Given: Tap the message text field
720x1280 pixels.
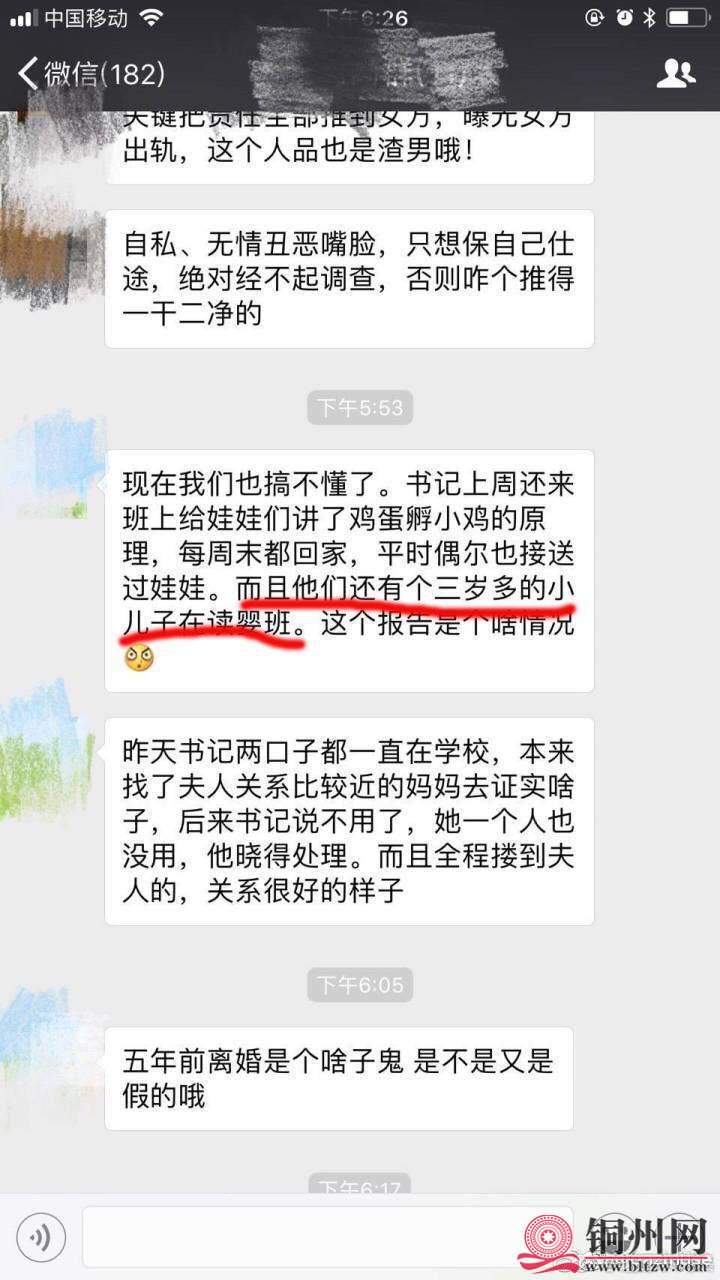Looking at the screenshot, I should (300, 1239).
